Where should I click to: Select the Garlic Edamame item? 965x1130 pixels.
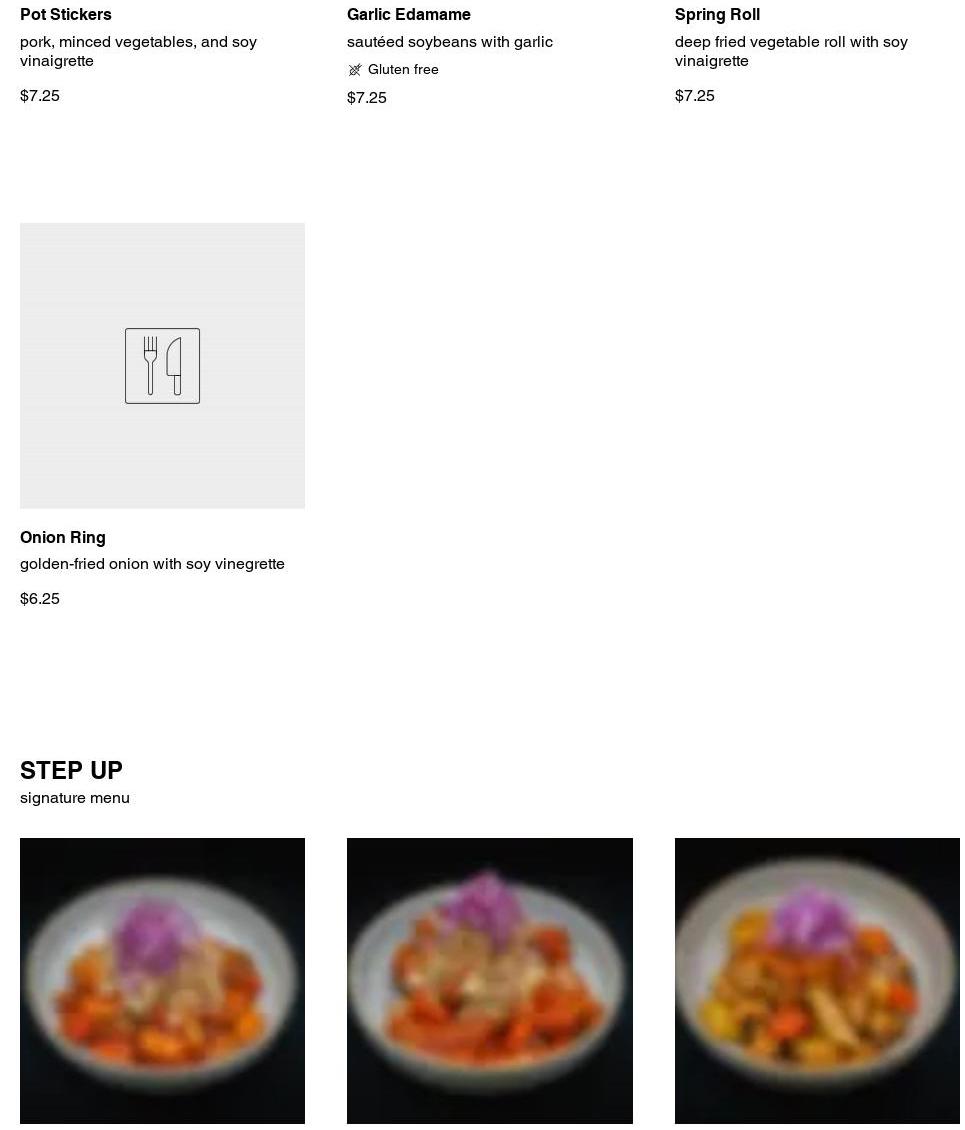408,15
